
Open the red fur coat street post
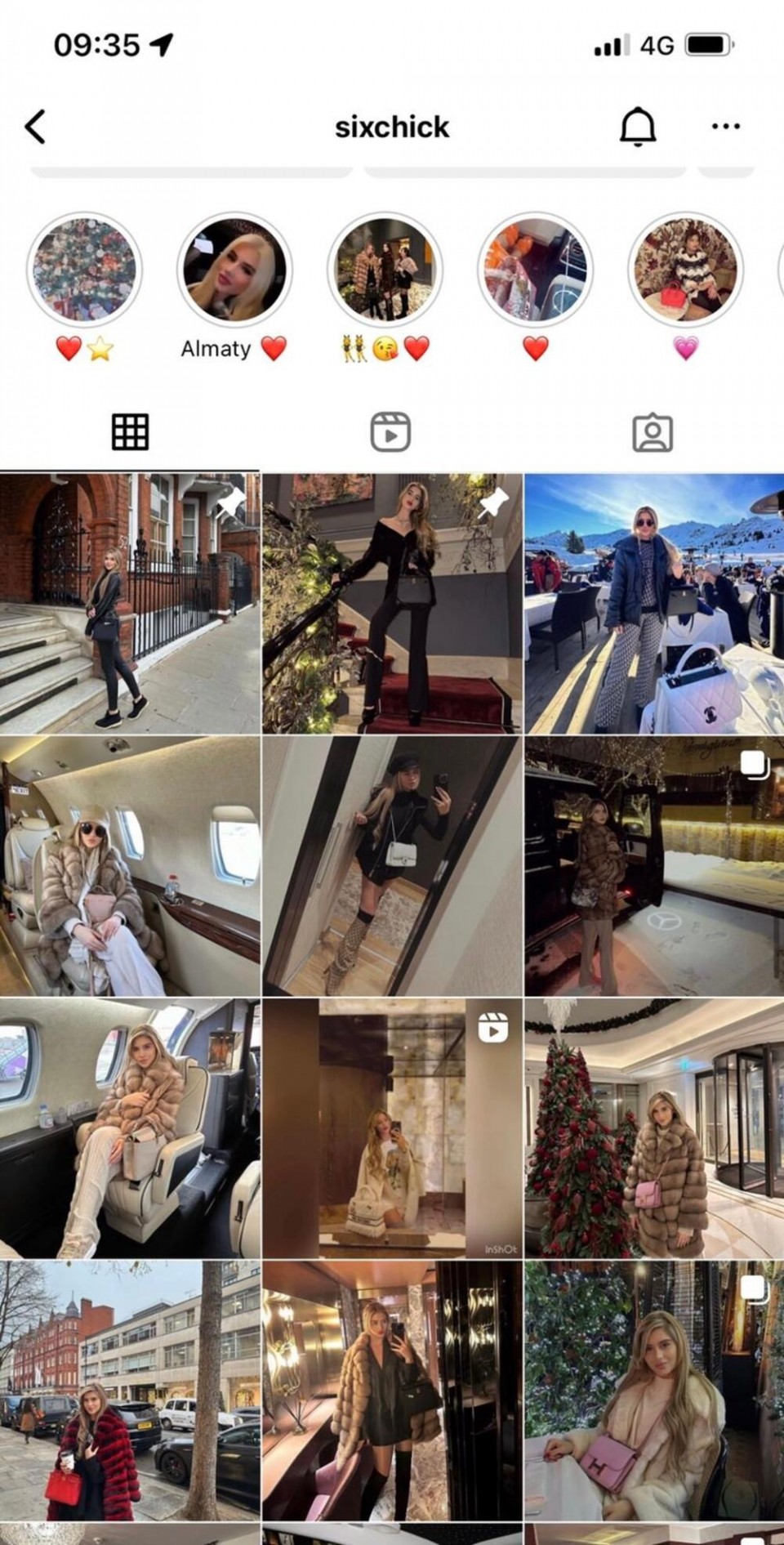130,1389
